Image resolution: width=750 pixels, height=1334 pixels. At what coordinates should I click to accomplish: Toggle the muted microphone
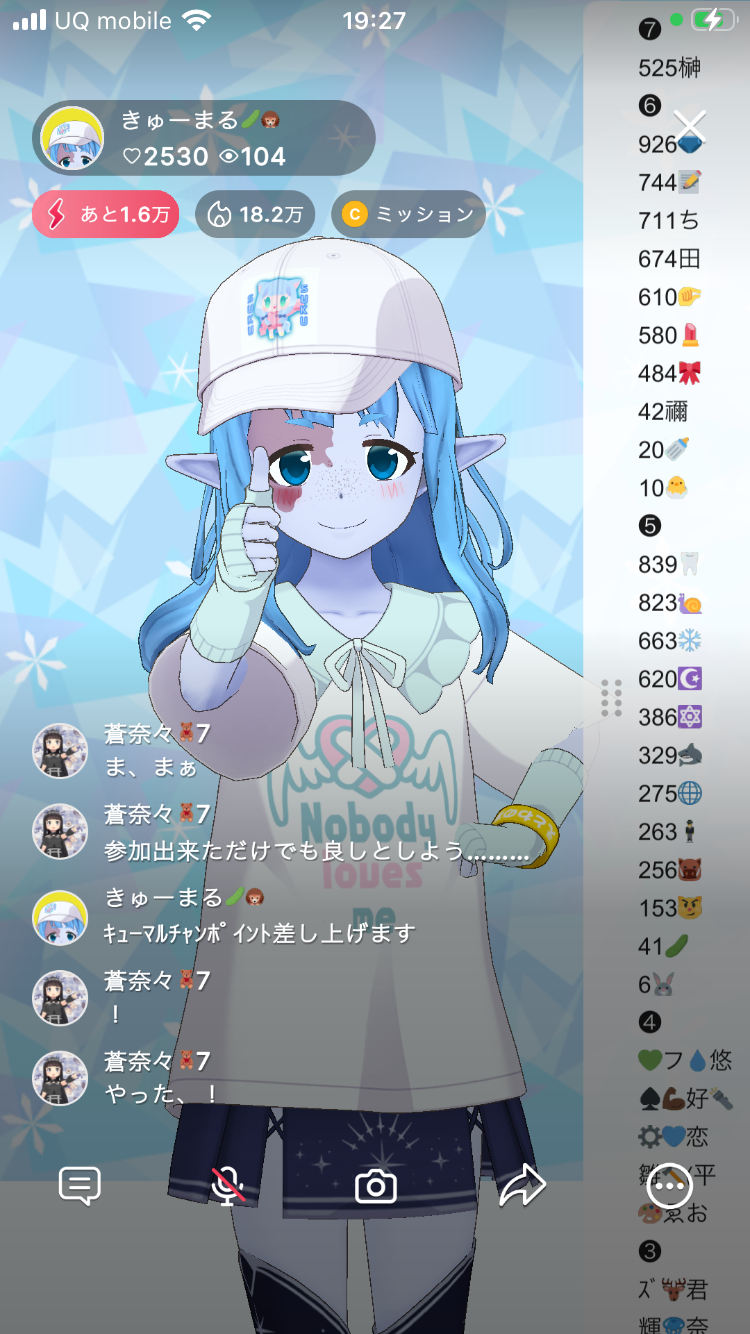[x=229, y=1186]
